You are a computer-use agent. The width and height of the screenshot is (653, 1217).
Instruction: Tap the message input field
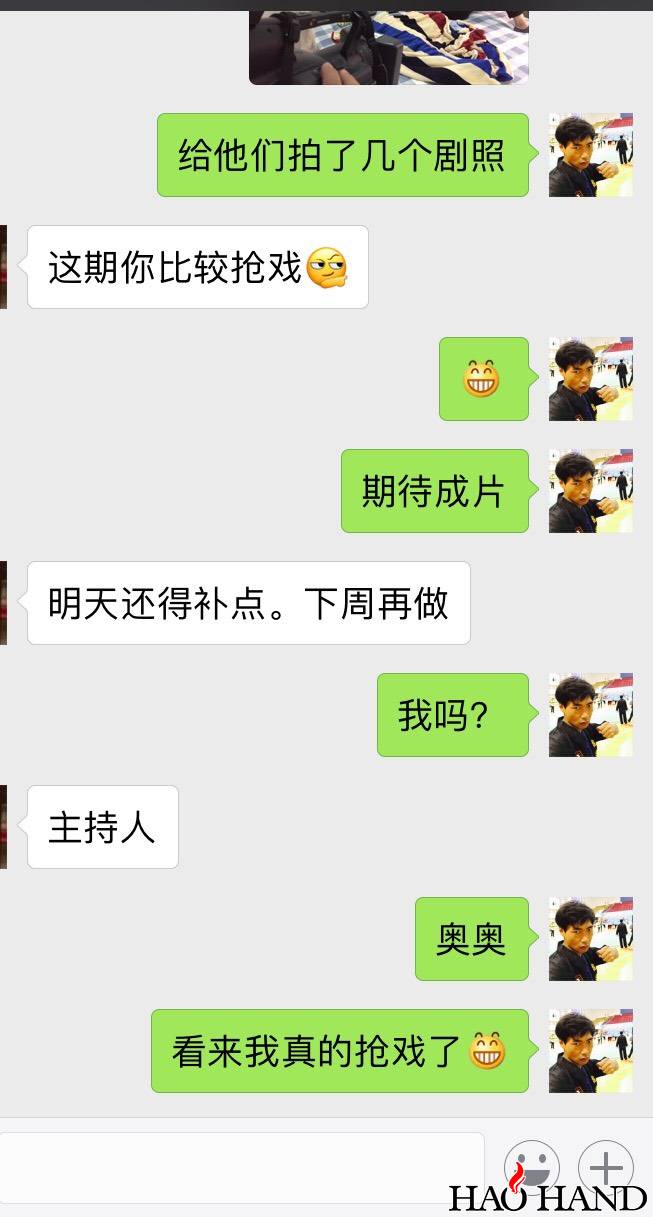(x=240, y=1167)
